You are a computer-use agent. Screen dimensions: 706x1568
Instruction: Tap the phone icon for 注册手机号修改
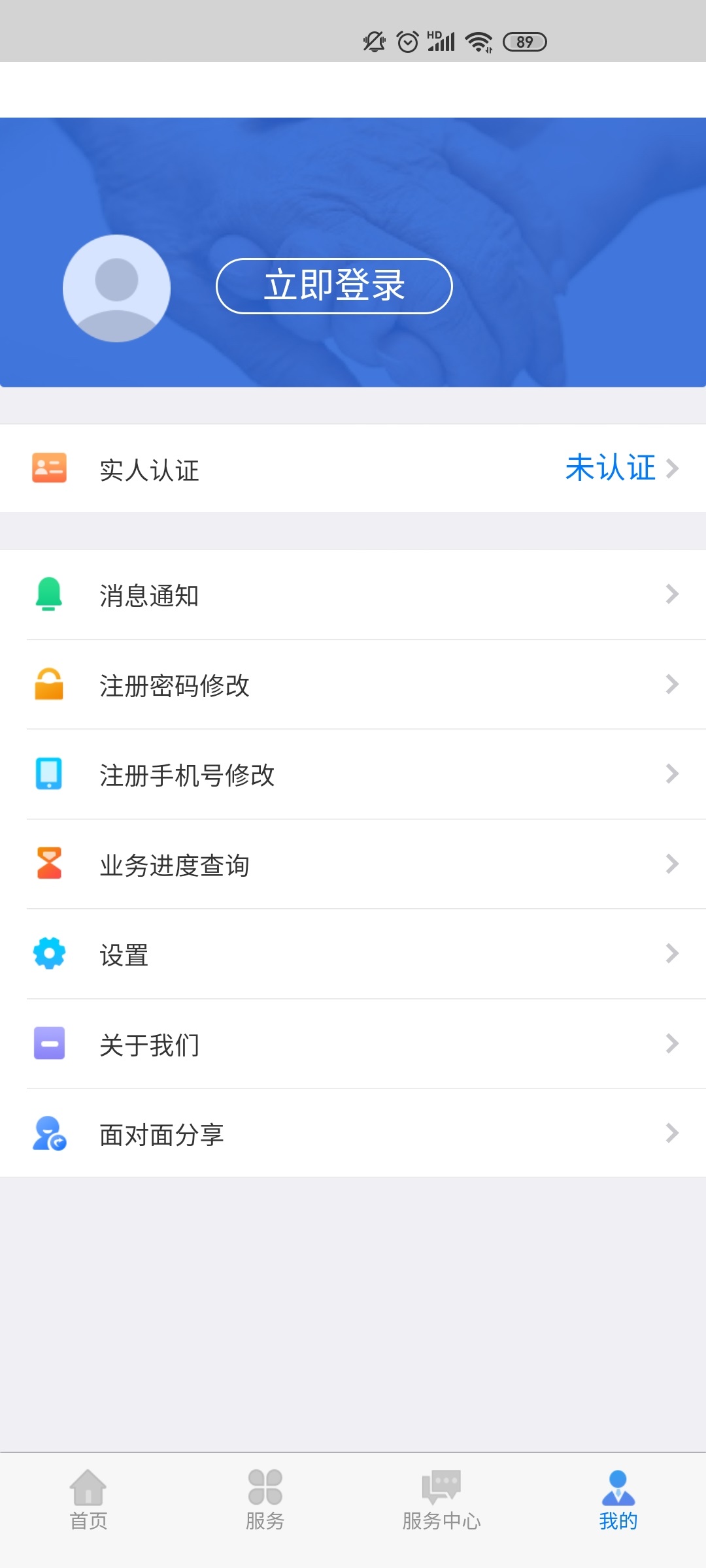tap(48, 774)
